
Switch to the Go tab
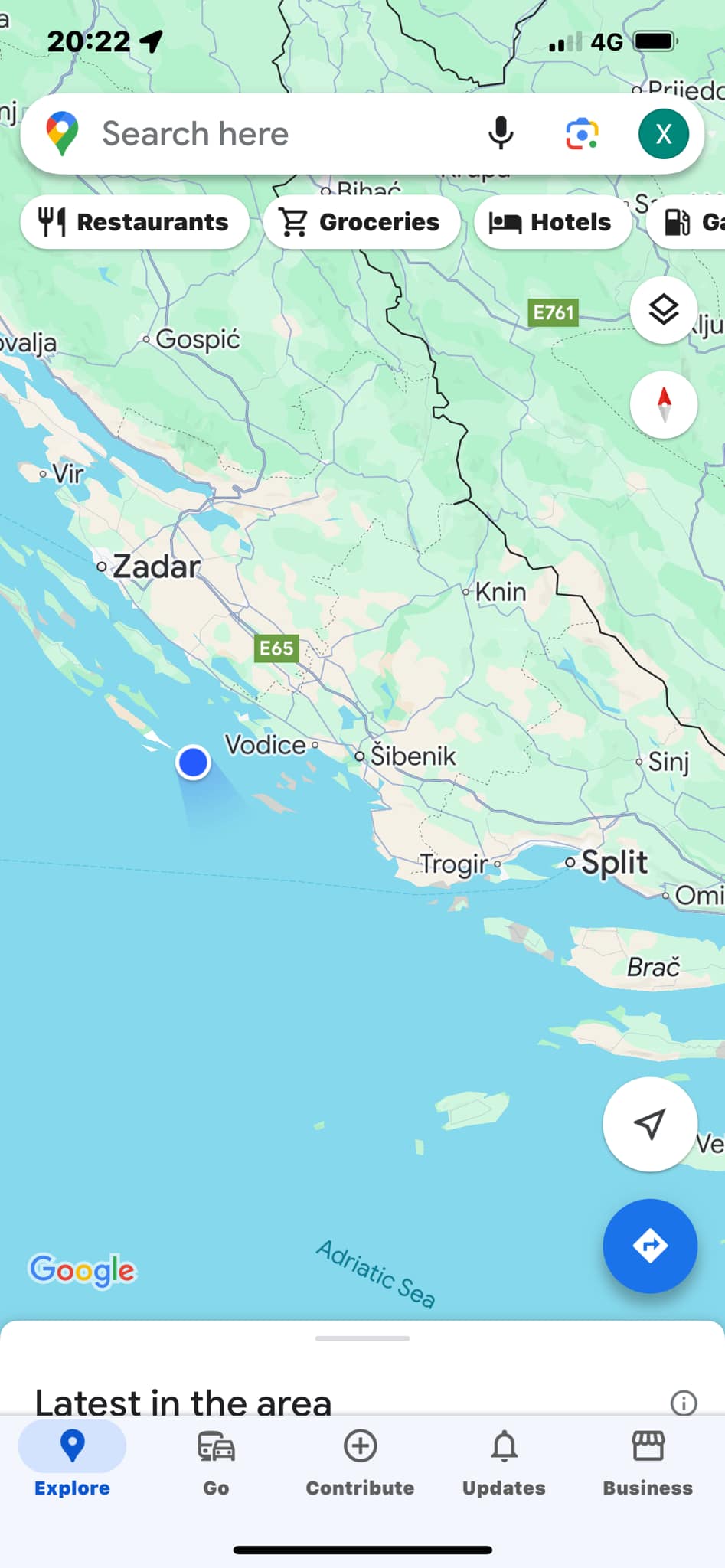point(216,1462)
